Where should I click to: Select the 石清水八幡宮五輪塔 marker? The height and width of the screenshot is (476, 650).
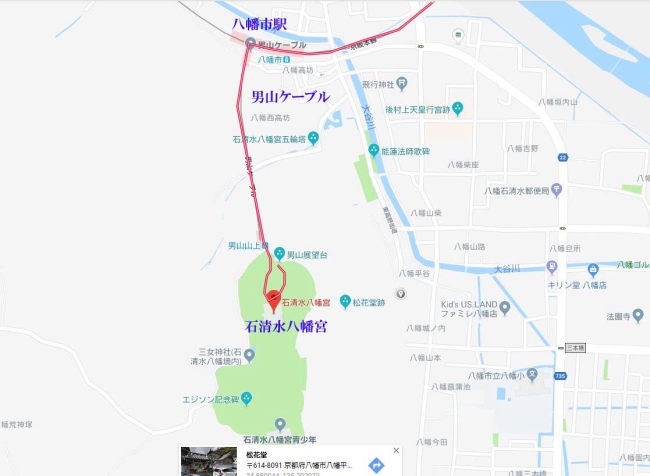tap(313, 138)
